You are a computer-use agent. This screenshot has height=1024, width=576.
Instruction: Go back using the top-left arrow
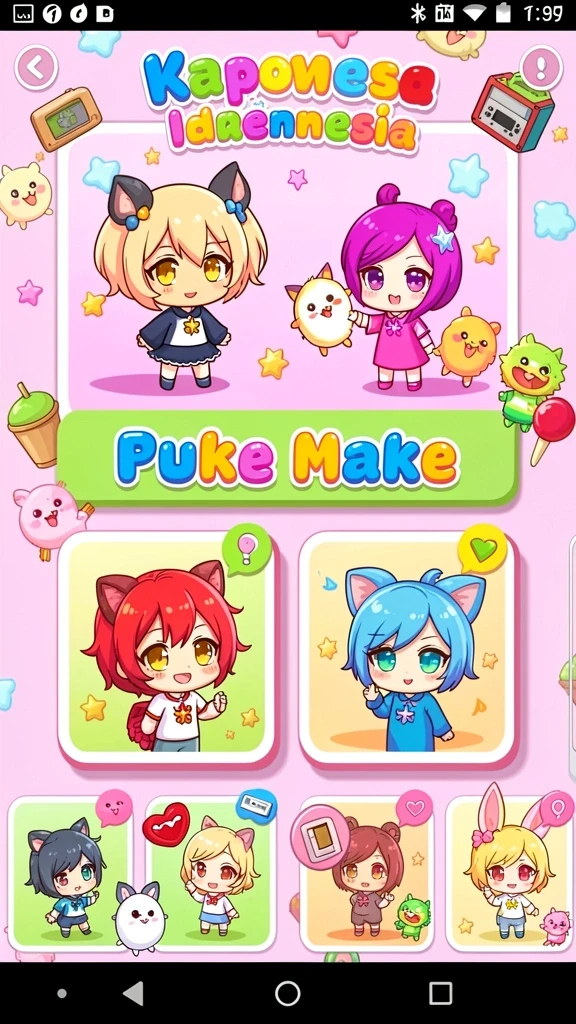37,67
